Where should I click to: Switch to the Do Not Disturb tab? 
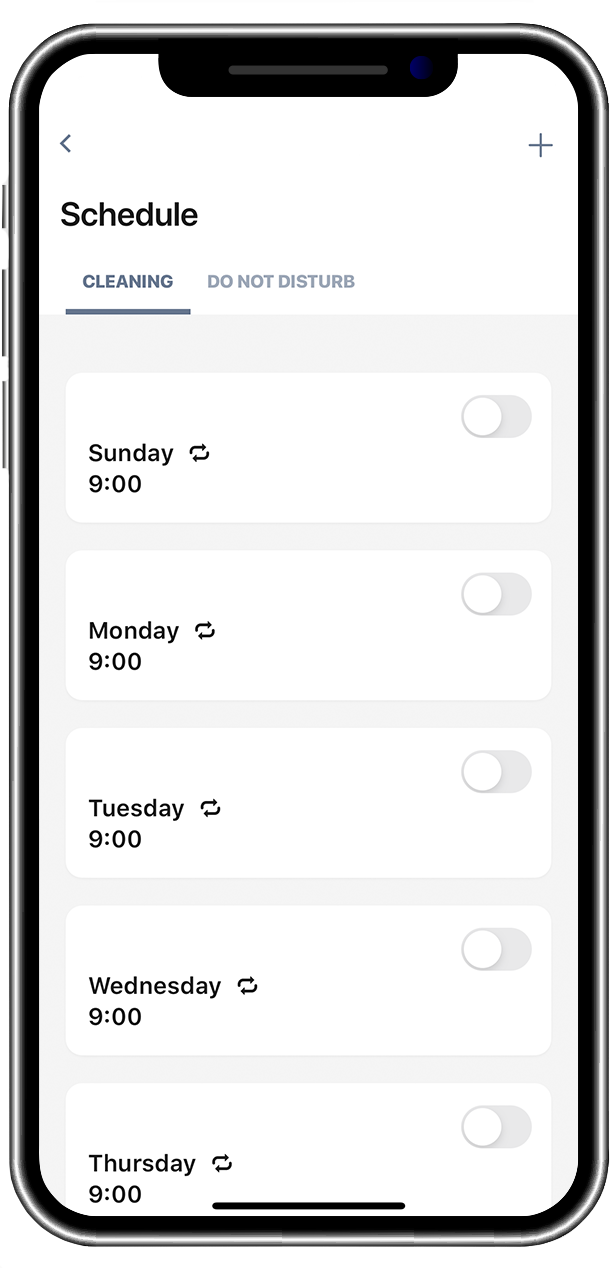pyautogui.click(x=281, y=282)
